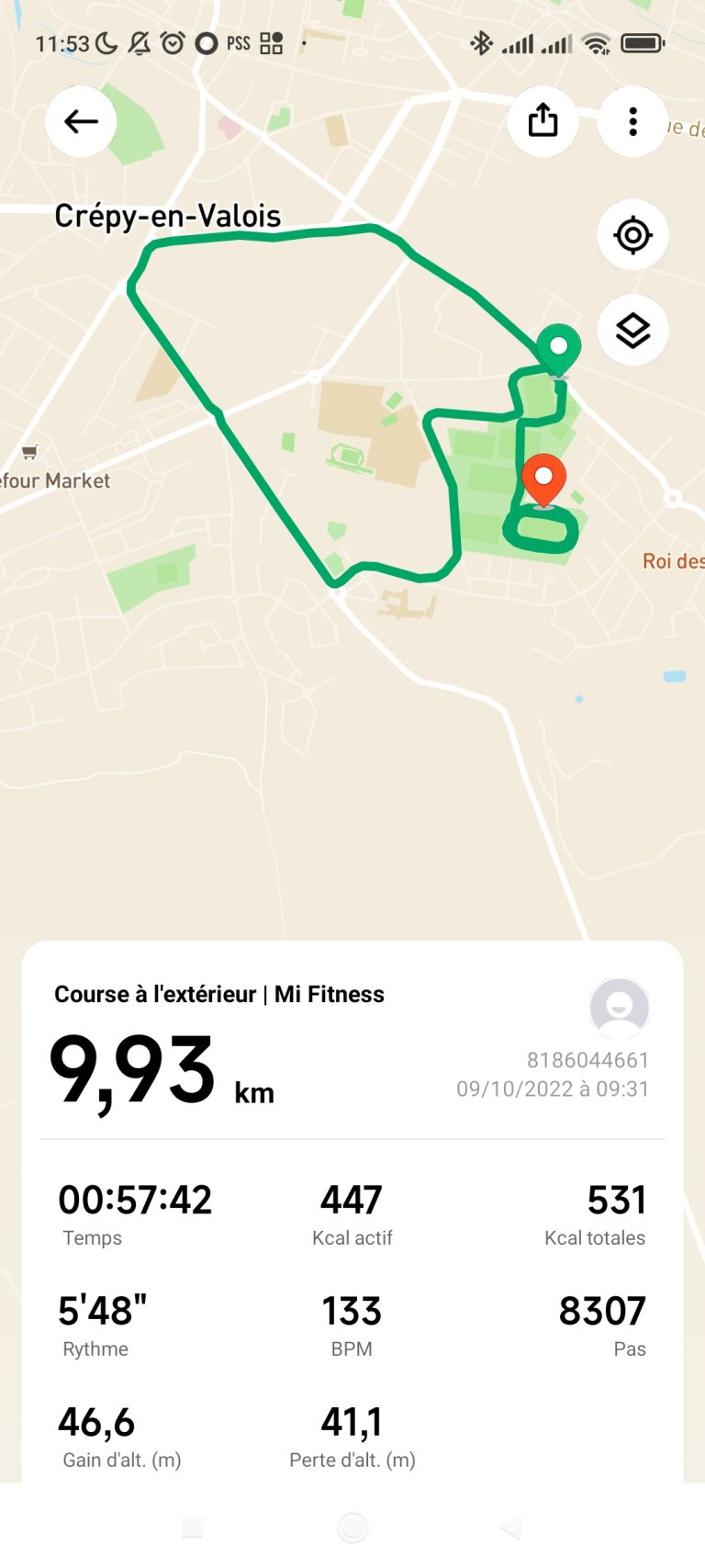This screenshot has height=1568, width=705.
Task: Tap the profile avatar in the workout card
Action: (x=620, y=1008)
